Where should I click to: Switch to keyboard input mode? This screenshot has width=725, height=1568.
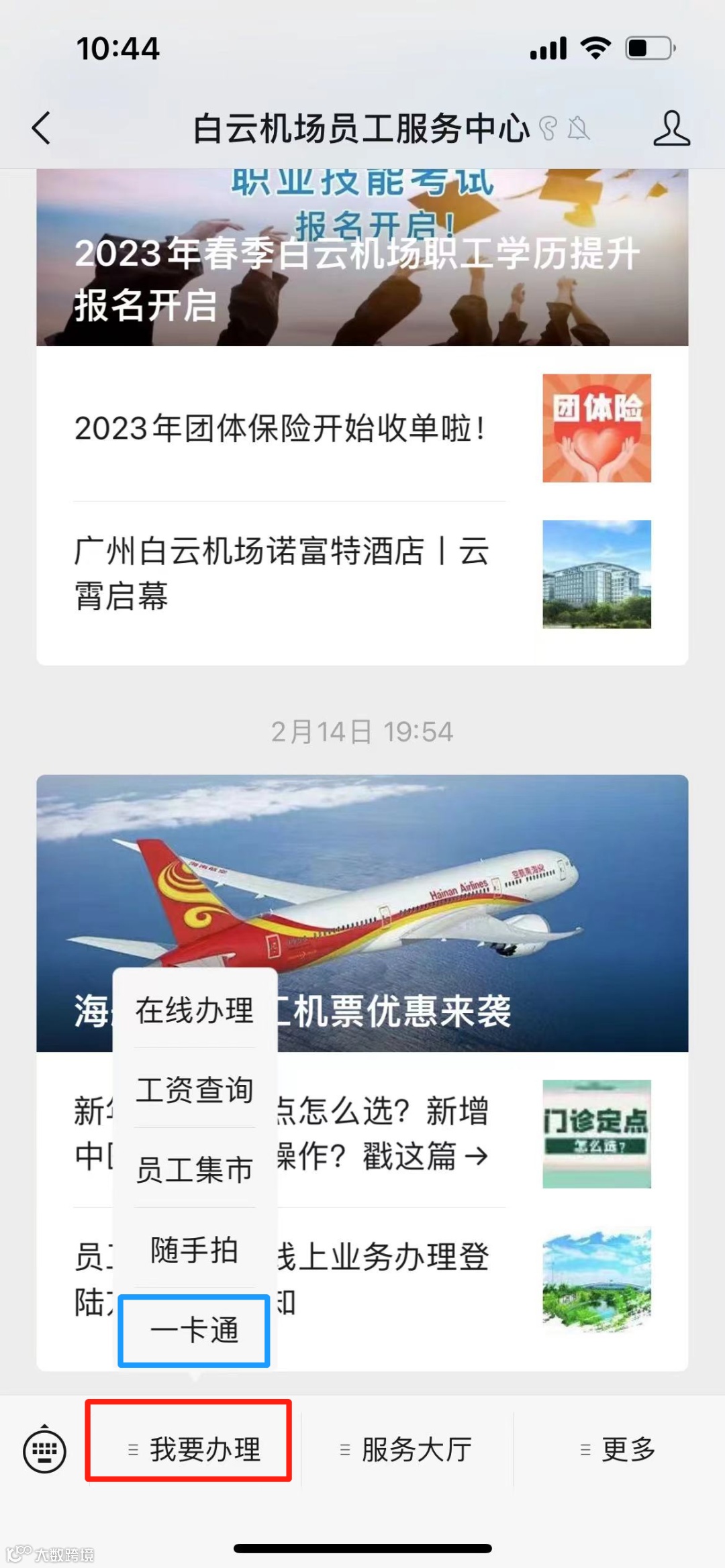(44, 1451)
